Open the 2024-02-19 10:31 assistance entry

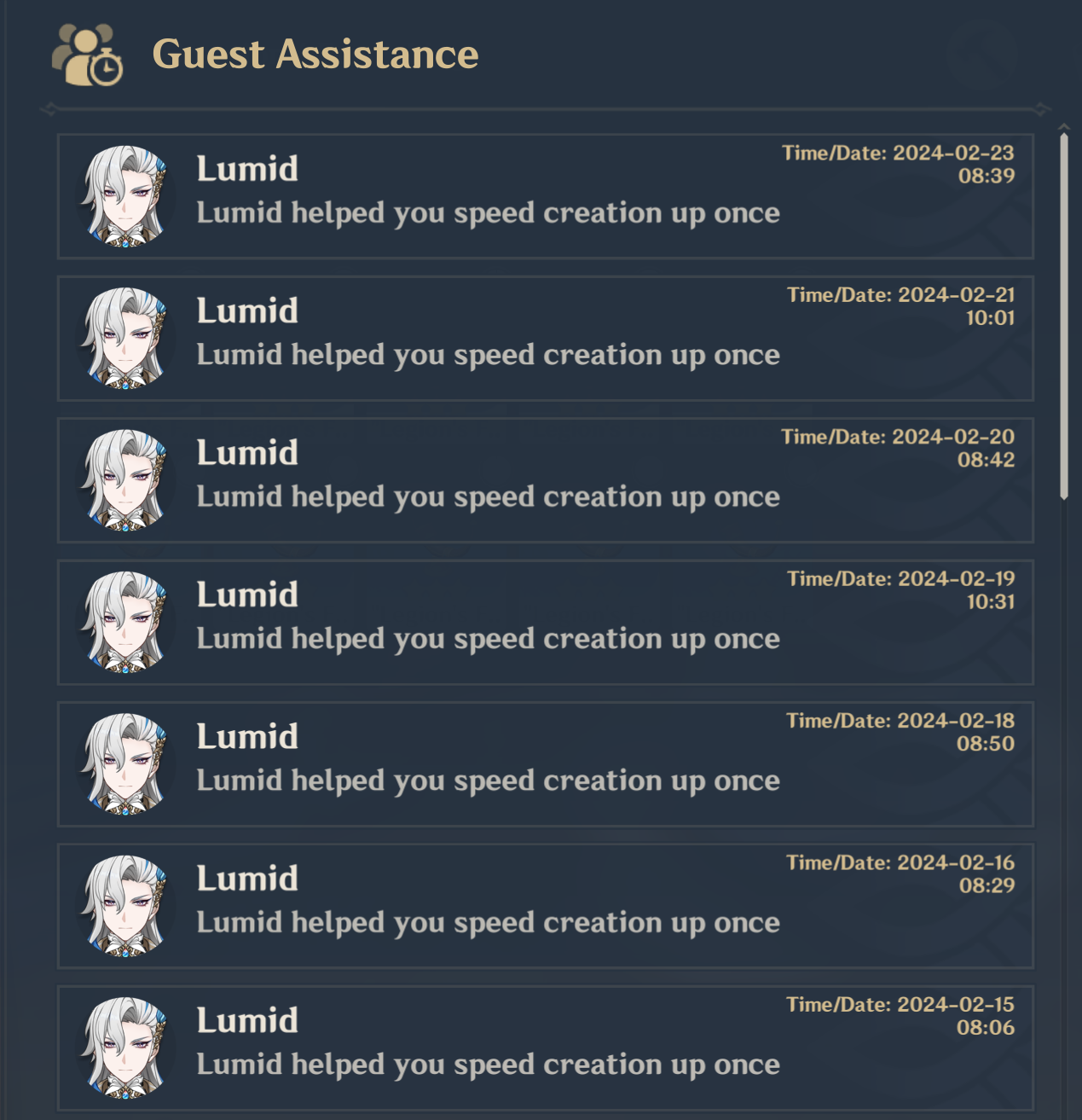[x=546, y=622]
